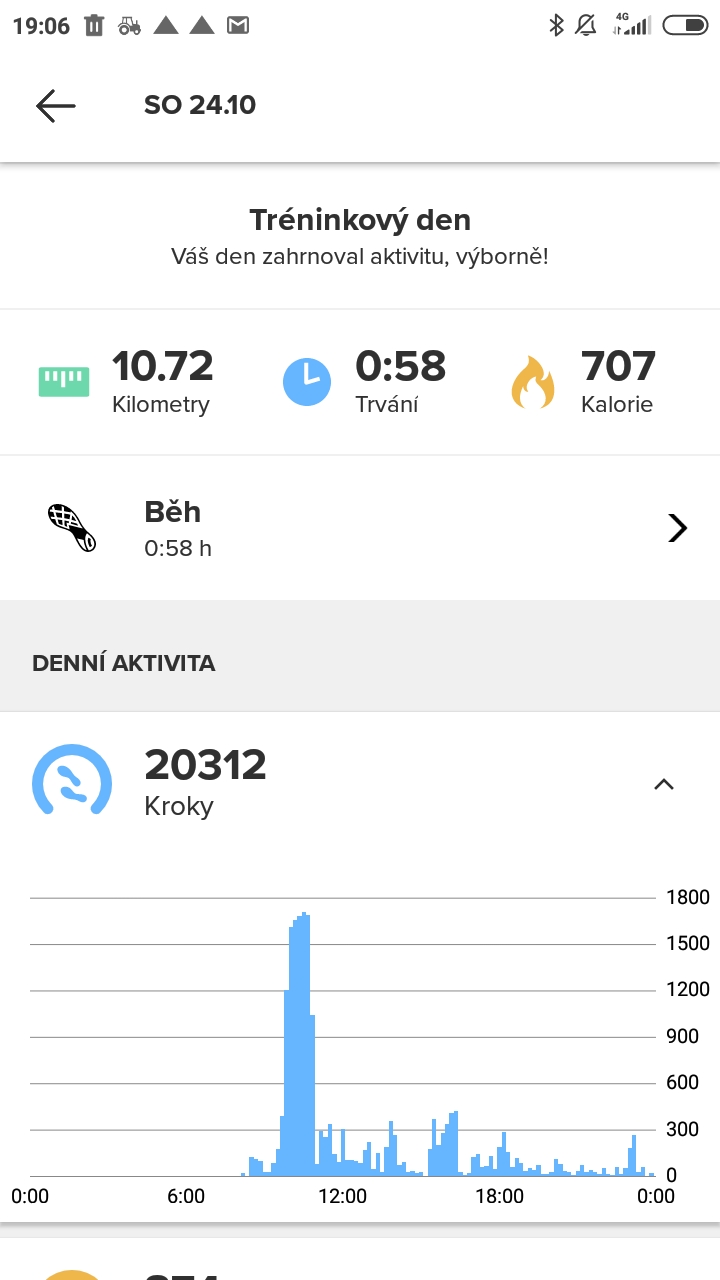The image size is (720, 1280).
Task: Collapse the Kroky steps chart
Action: [x=664, y=785]
